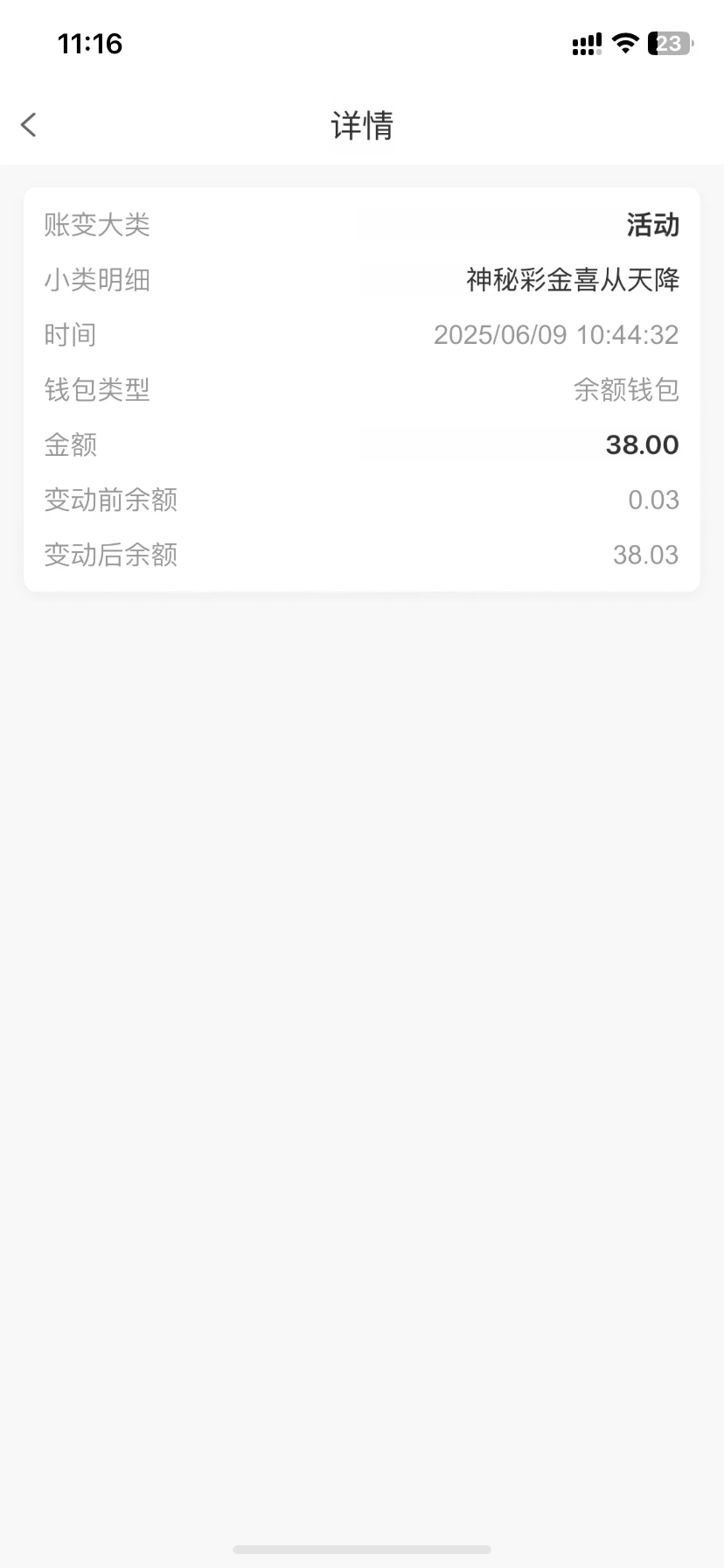
Task: Tap the timestamp 2025/06/09 10:44:32
Action: click(x=556, y=334)
